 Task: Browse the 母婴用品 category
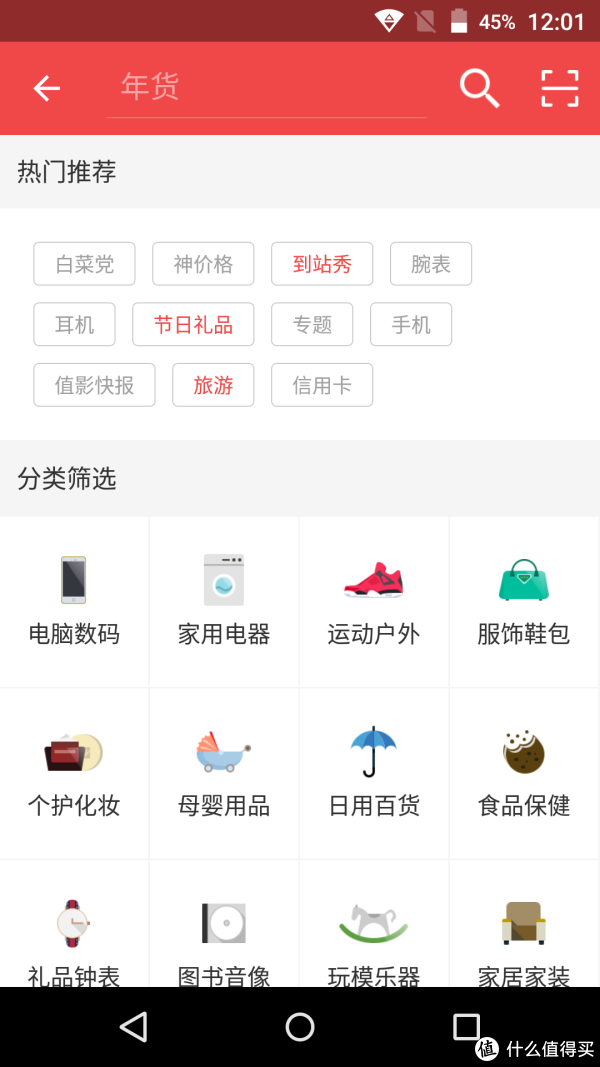click(224, 774)
